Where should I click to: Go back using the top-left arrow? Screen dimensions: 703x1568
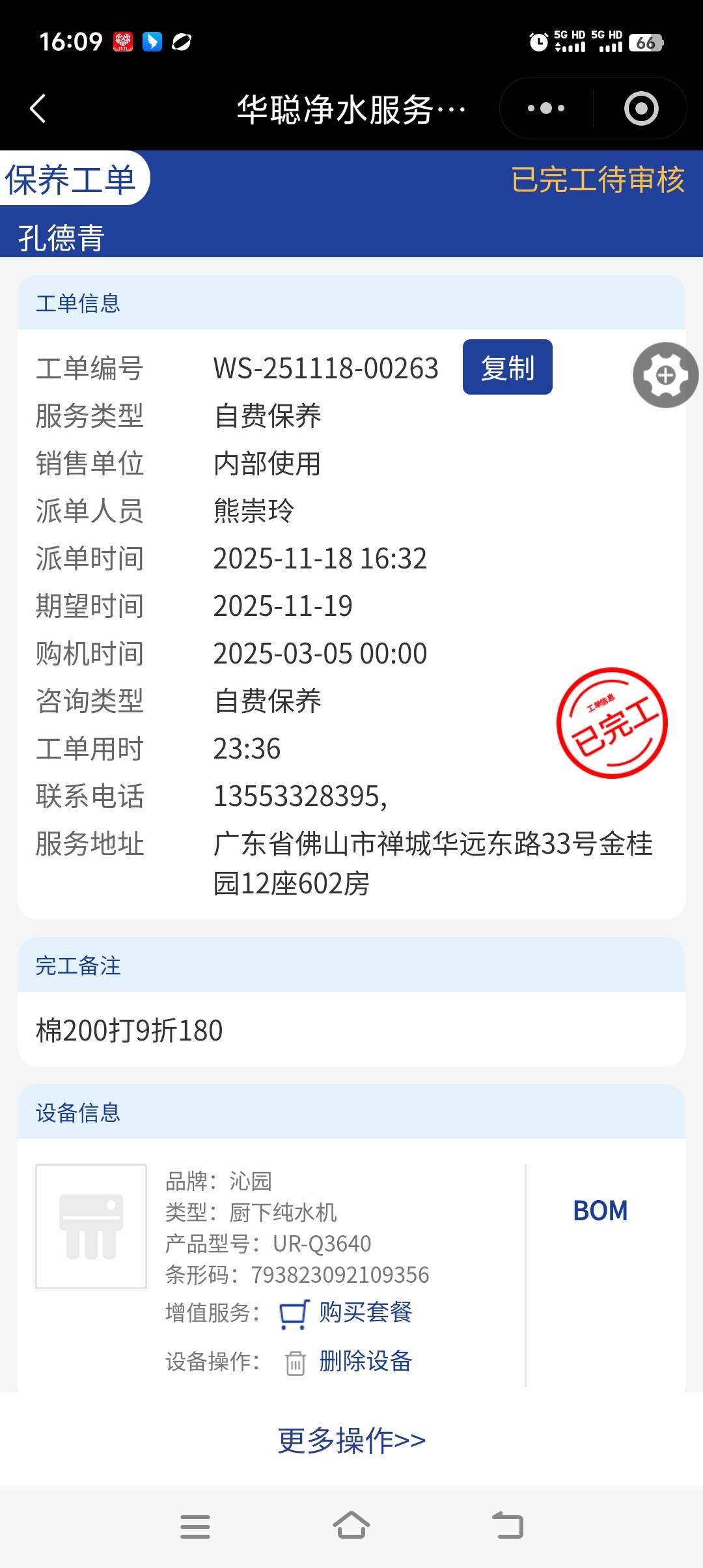(38, 108)
